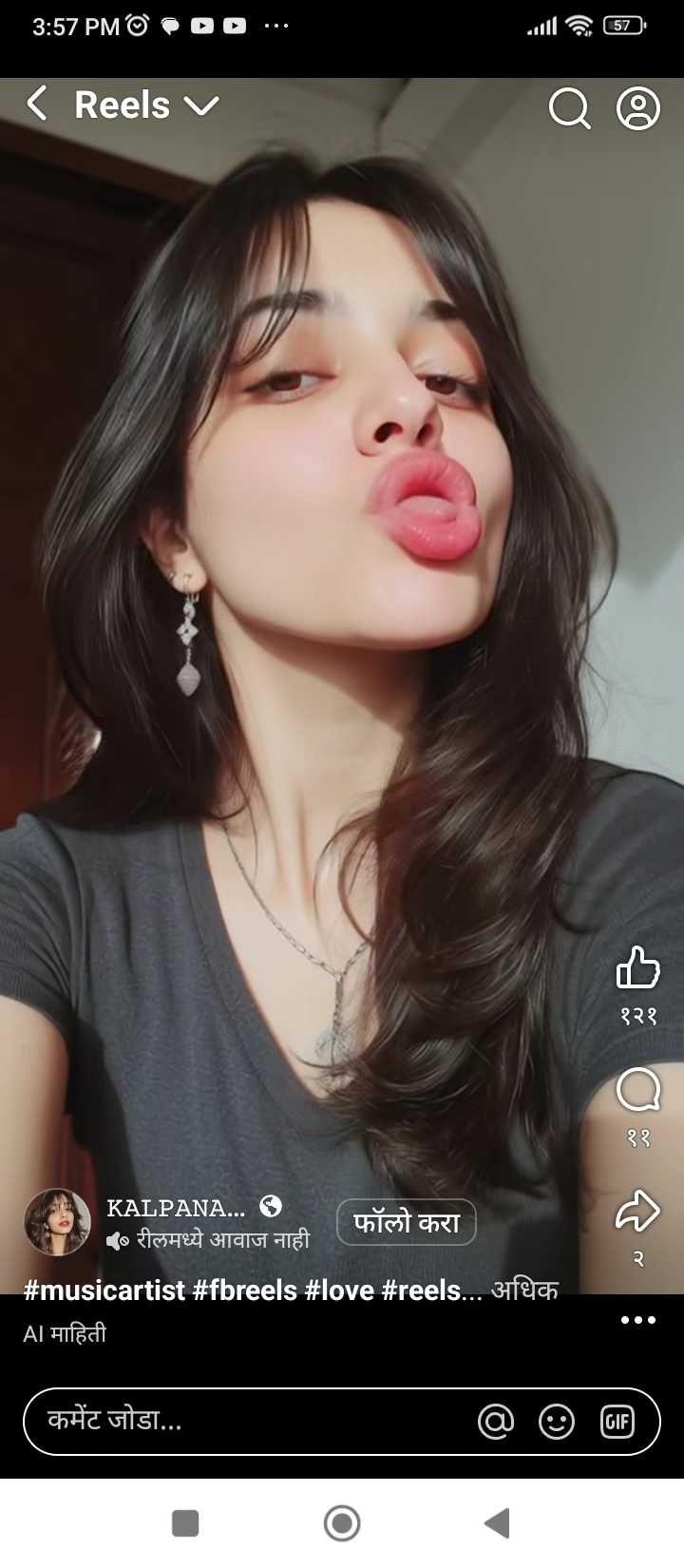This screenshot has width=684, height=1568.
Task: Like this reel
Action: tap(638, 969)
